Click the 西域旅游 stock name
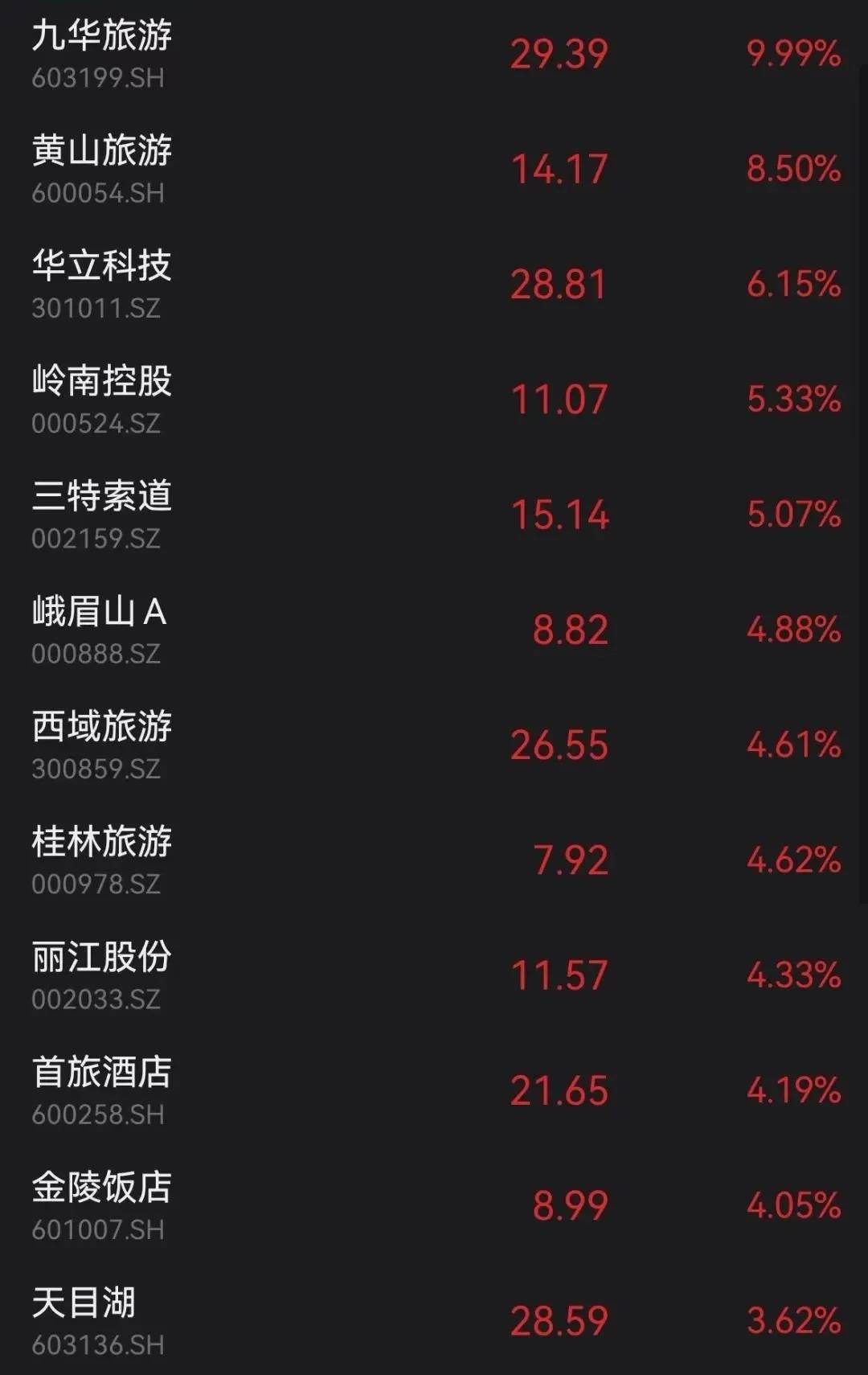The image size is (868, 1375). click(100, 728)
